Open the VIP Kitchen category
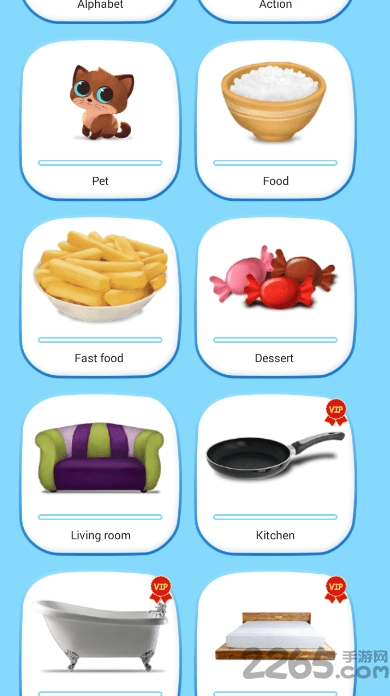 point(275,474)
